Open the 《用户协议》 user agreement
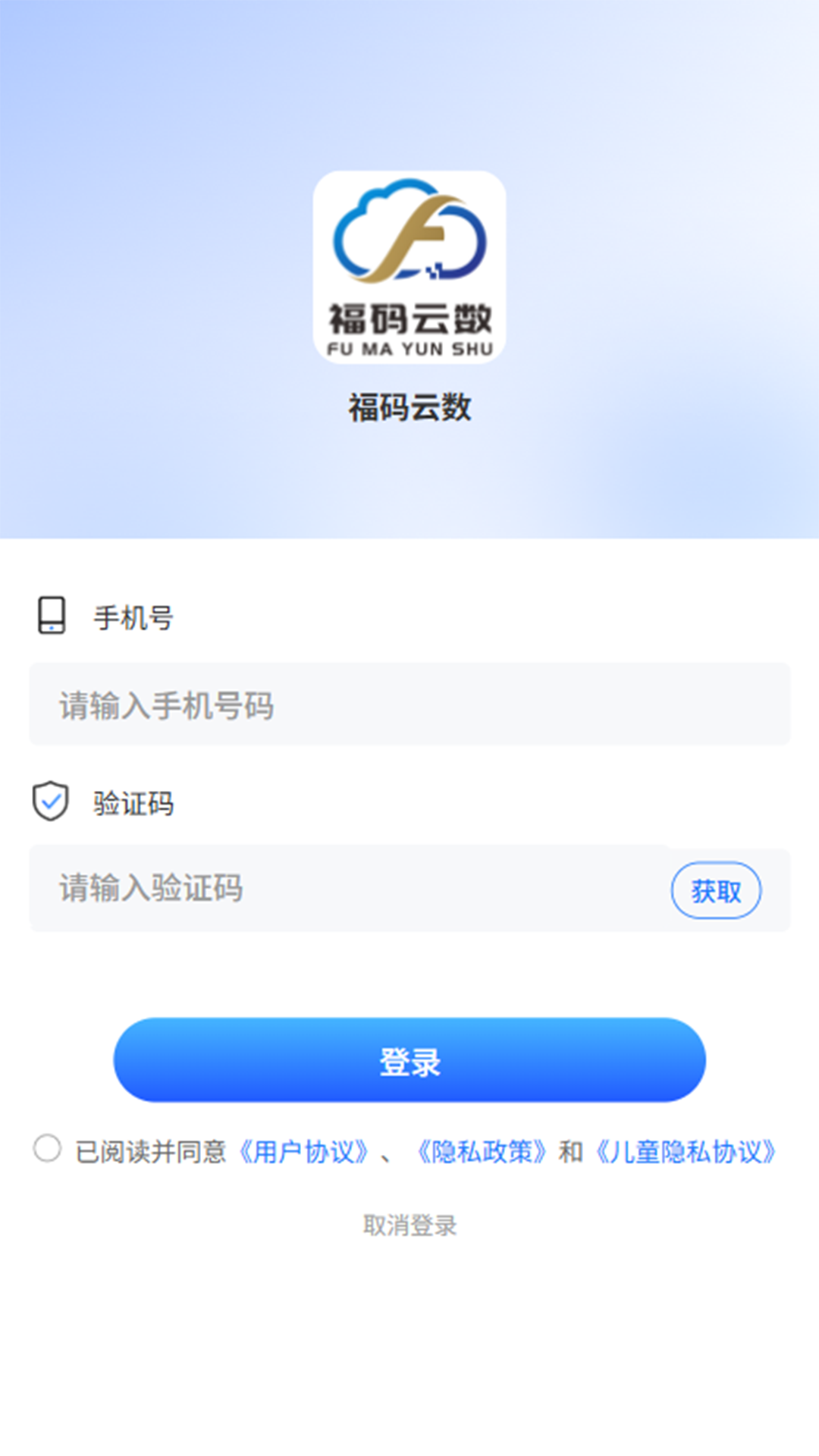819x1456 pixels. pos(306,1150)
